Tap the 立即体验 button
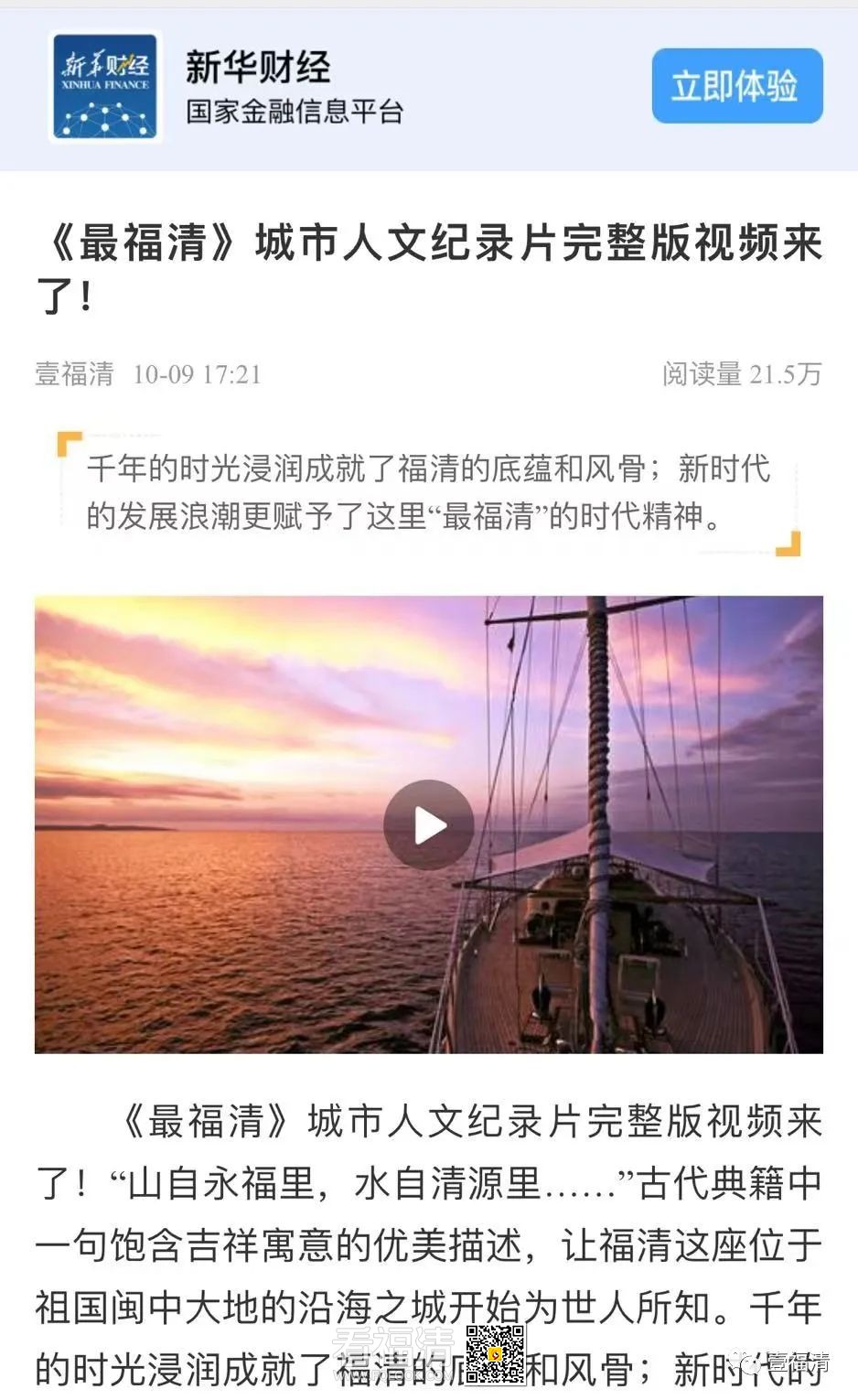858x1400 pixels. (x=736, y=86)
